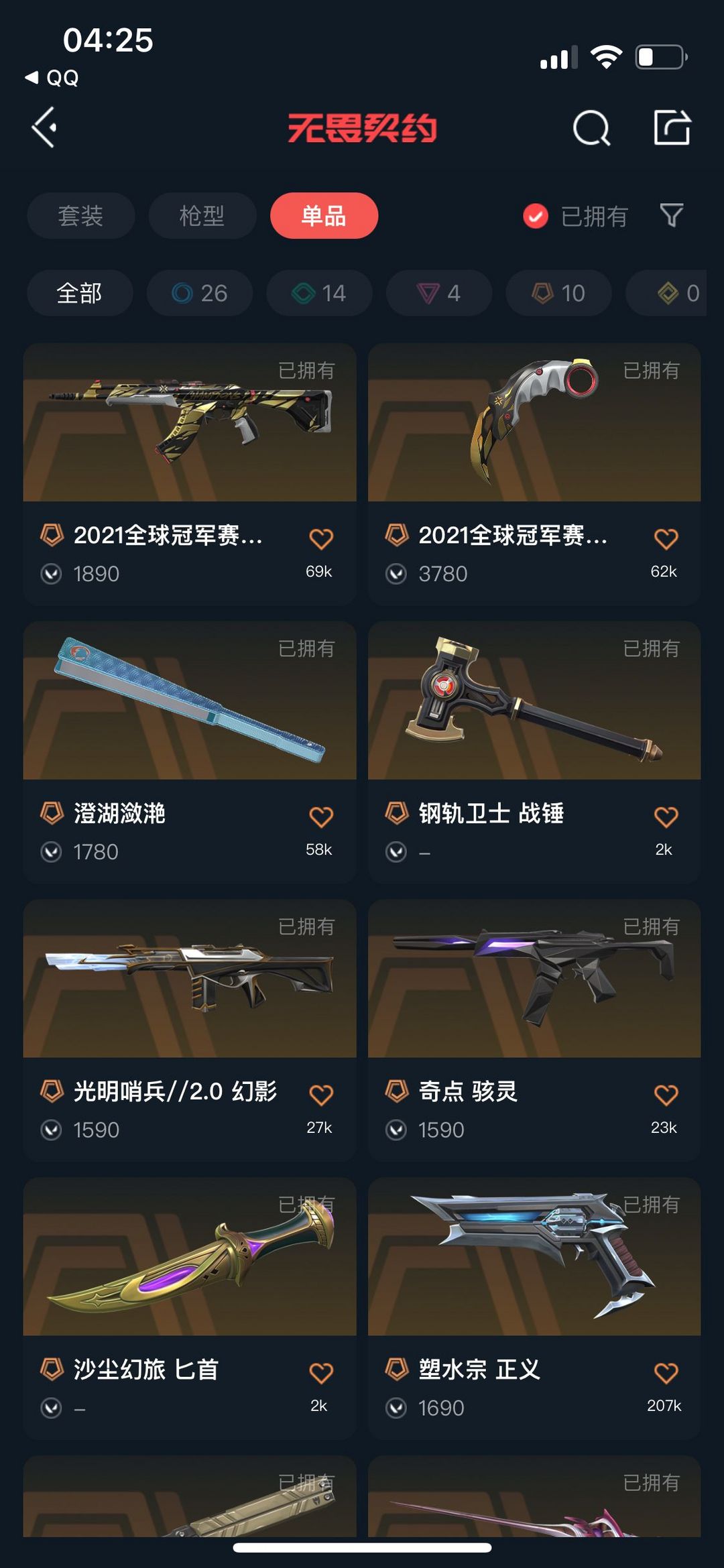
Task: Open the 钢轨卫士 战锤 card
Action: point(534,752)
